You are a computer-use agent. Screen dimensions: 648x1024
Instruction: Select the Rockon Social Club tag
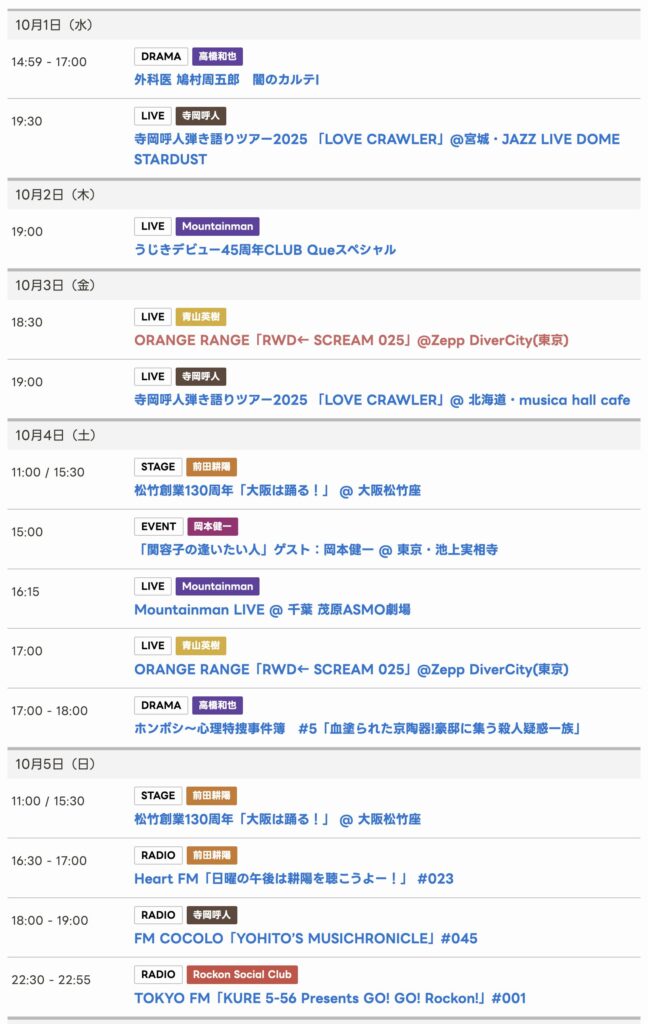[242, 975]
